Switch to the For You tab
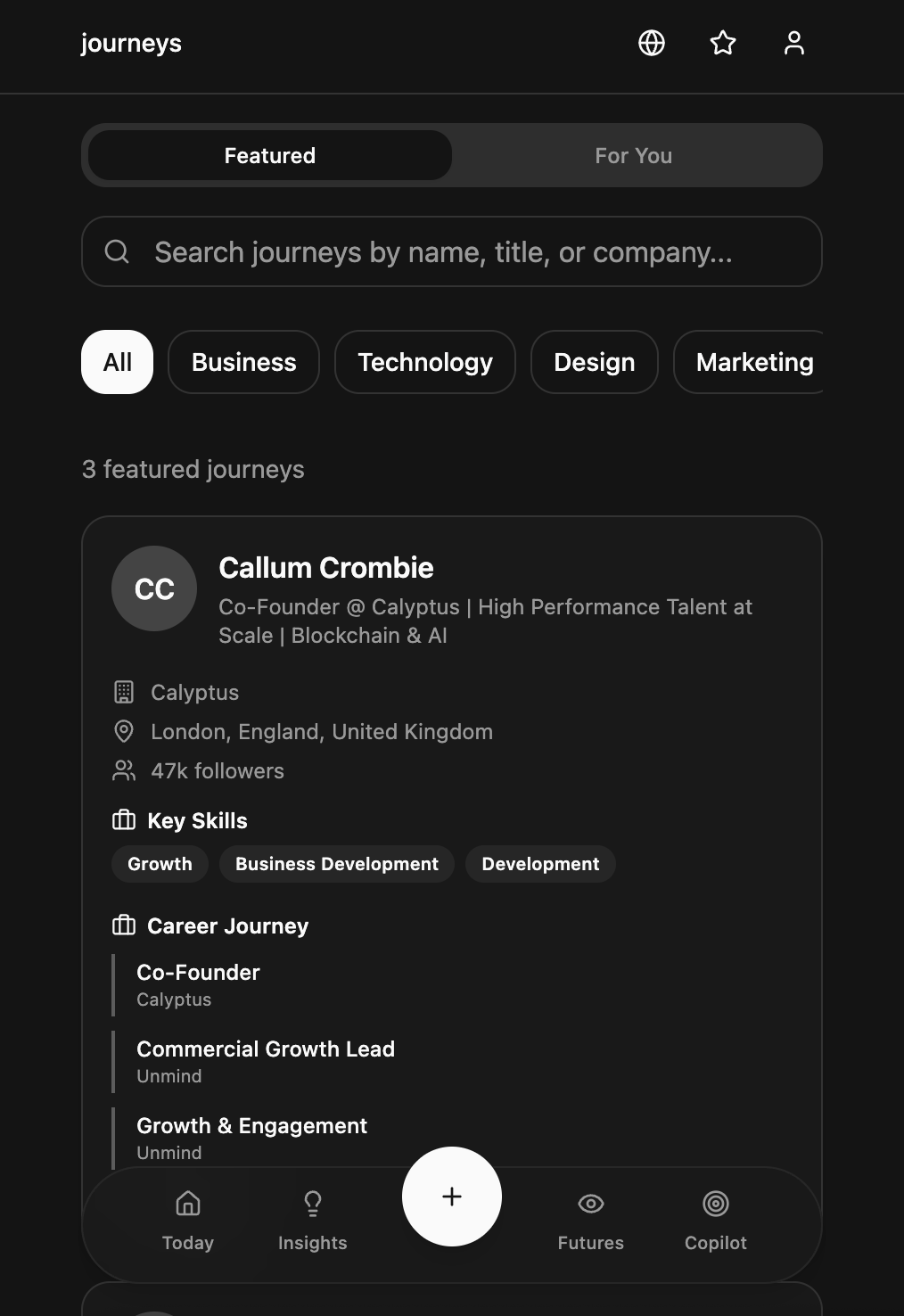The height and width of the screenshot is (1316, 904). [x=634, y=155]
